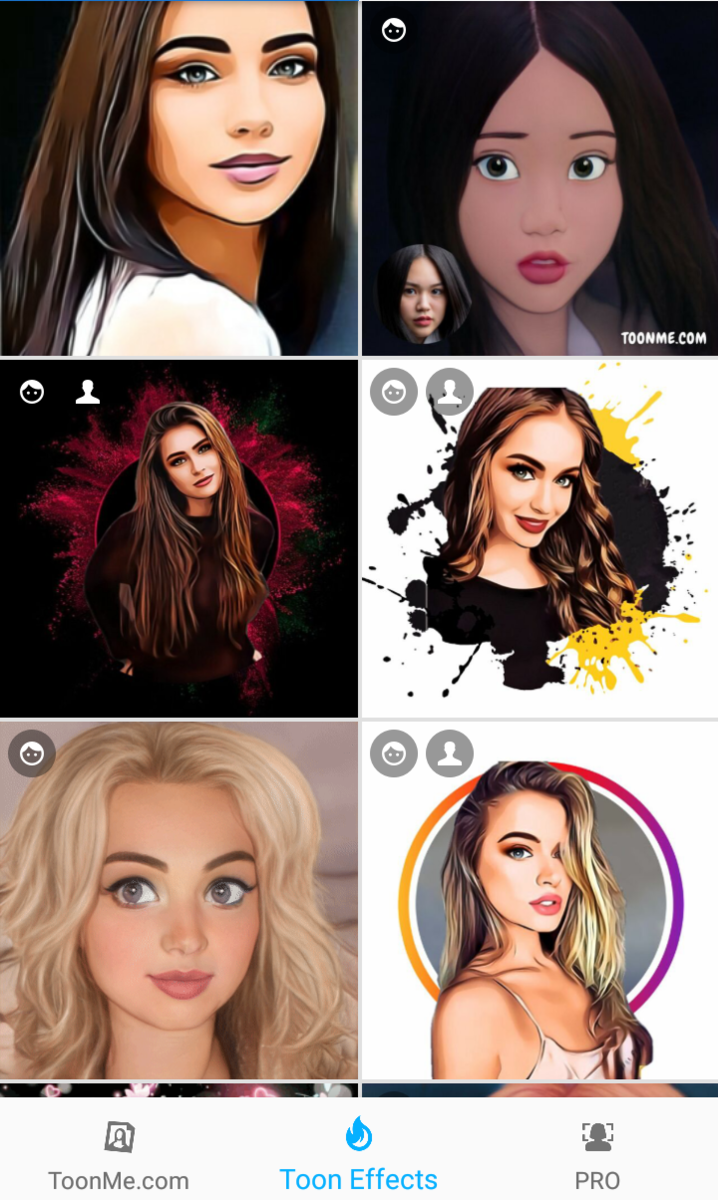Open the brunette vector portrait effect
Image resolution: width=718 pixels, height=1200 pixels.
click(179, 178)
